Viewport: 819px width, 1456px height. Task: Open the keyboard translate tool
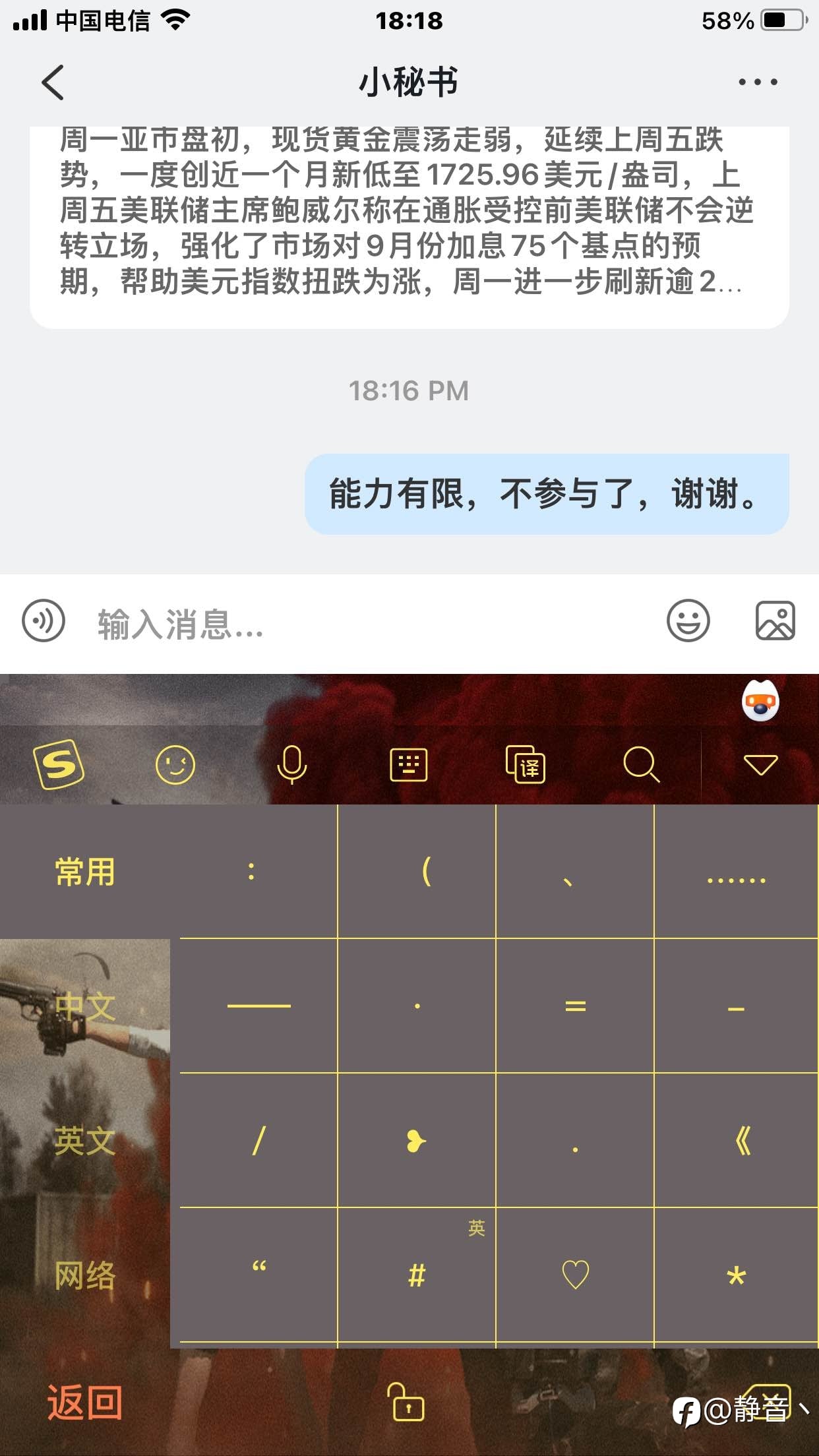tap(525, 765)
